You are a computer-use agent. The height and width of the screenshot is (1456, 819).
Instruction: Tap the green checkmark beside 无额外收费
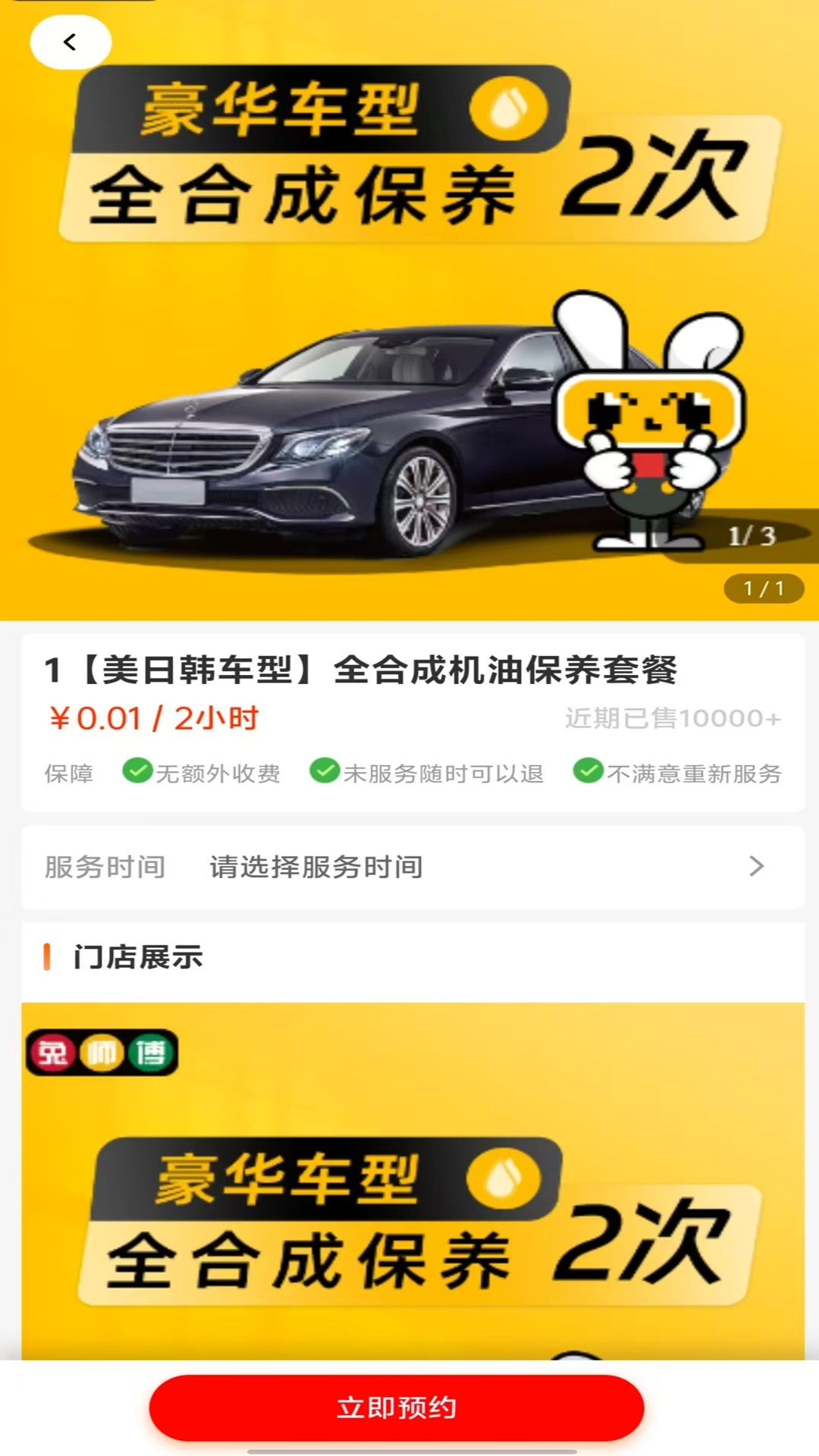tap(136, 773)
